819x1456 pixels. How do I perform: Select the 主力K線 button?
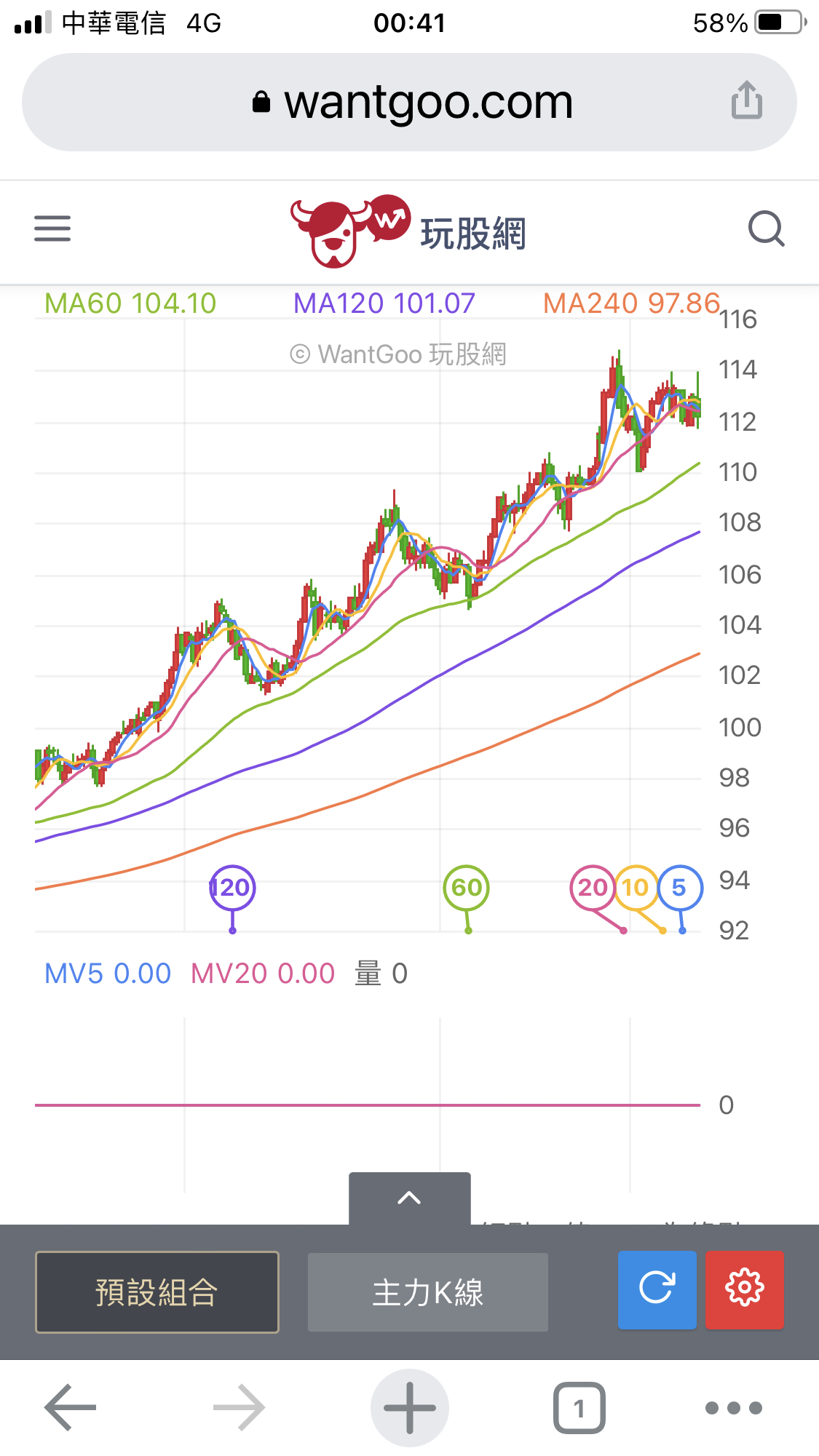[427, 1292]
